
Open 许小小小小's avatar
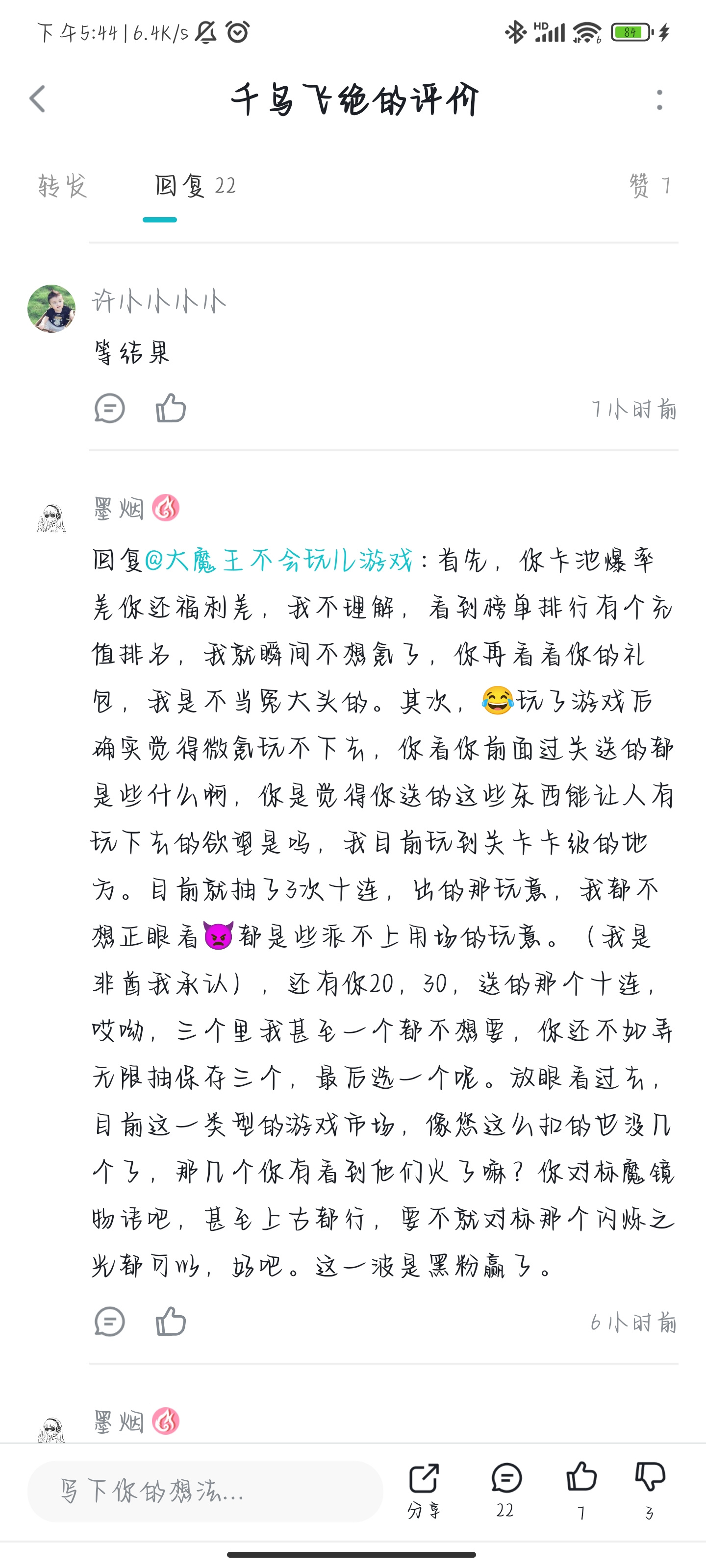tap(52, 309)
